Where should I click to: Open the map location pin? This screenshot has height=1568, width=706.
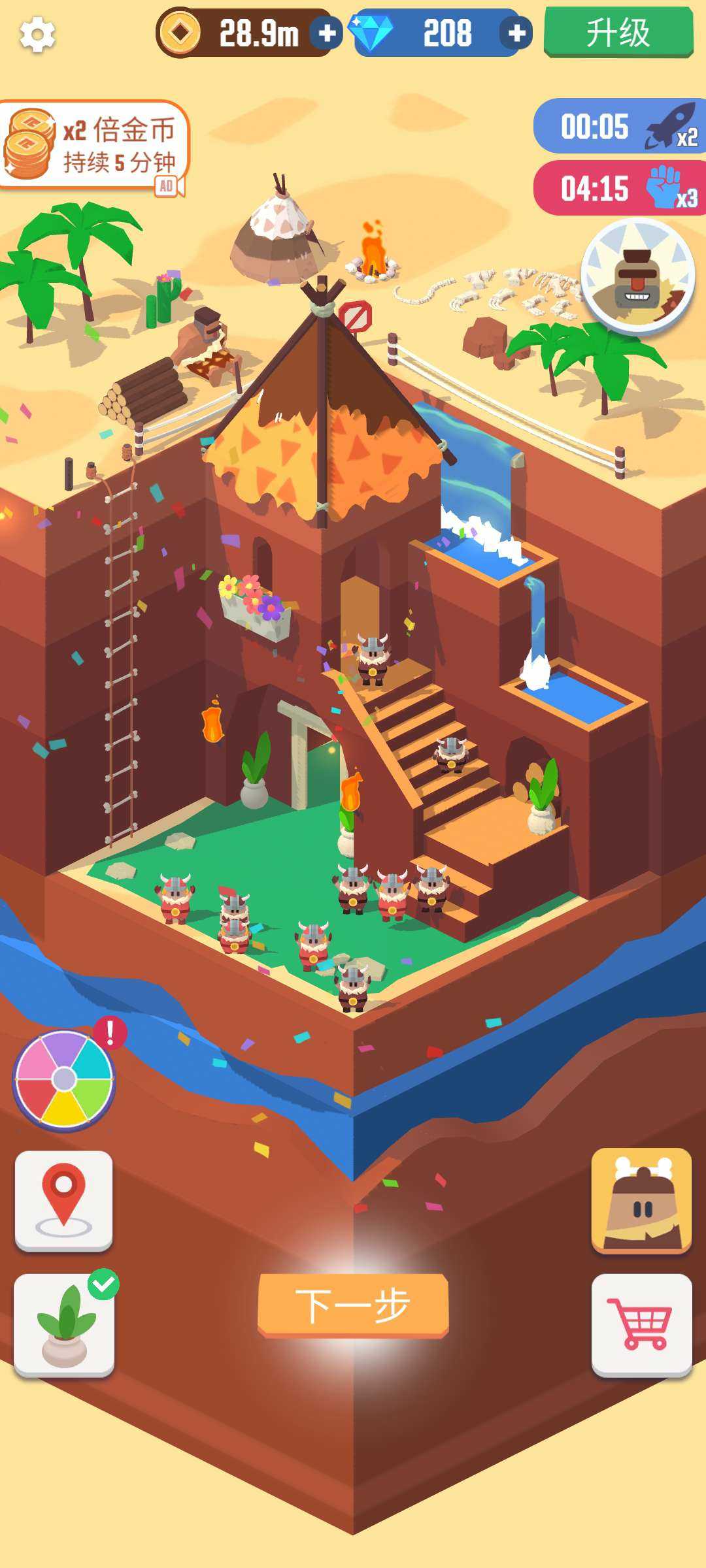coord(64,1201)
